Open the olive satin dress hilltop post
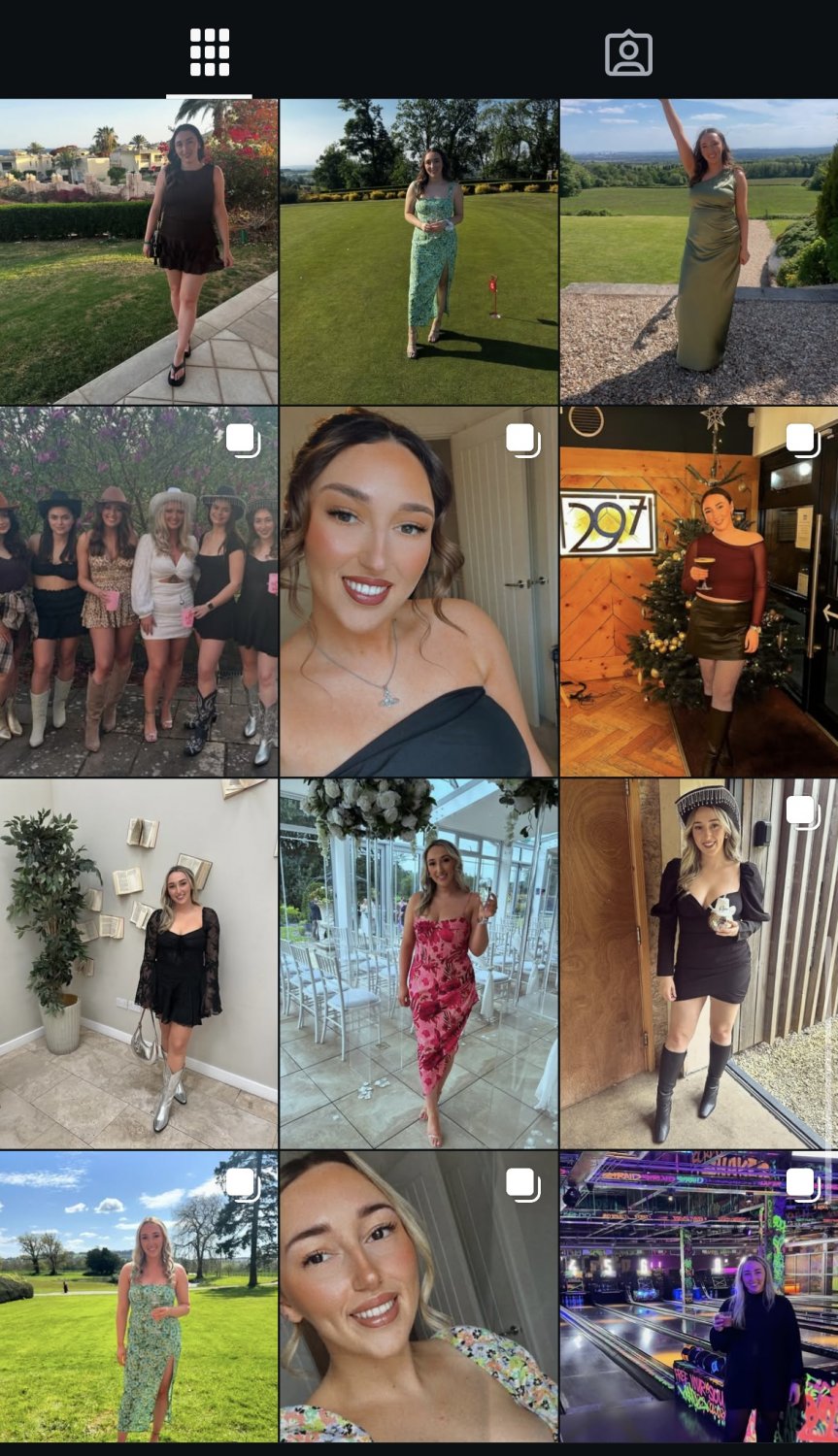 (699, 251)
